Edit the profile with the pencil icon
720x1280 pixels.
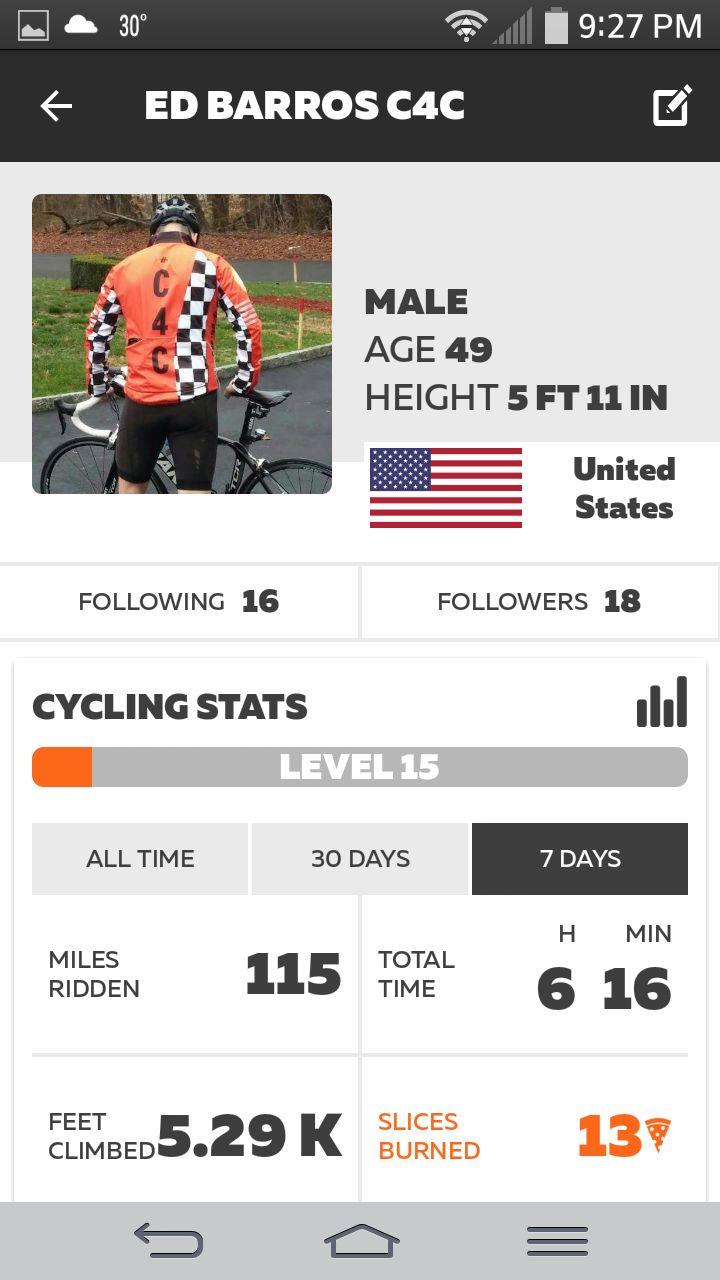pos(672,106)
